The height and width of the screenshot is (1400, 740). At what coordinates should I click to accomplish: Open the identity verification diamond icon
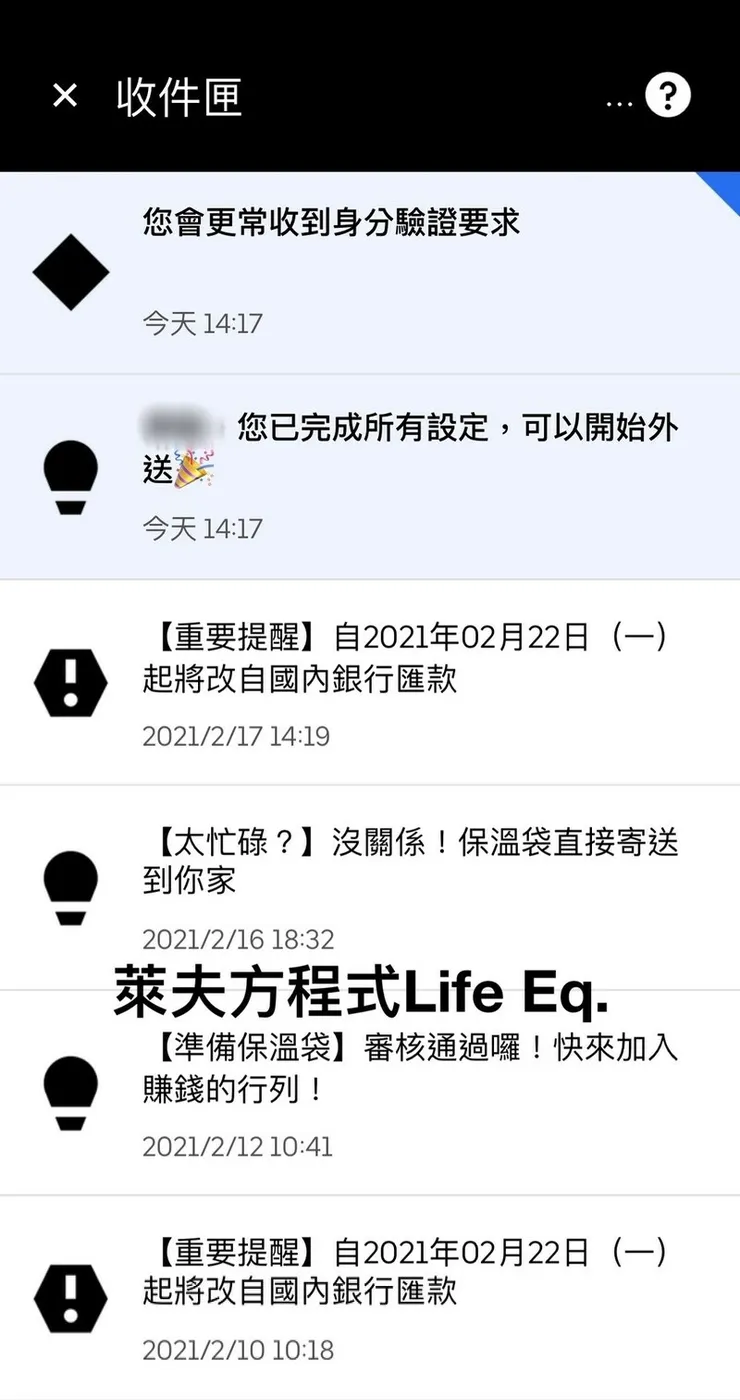[70, 271]
